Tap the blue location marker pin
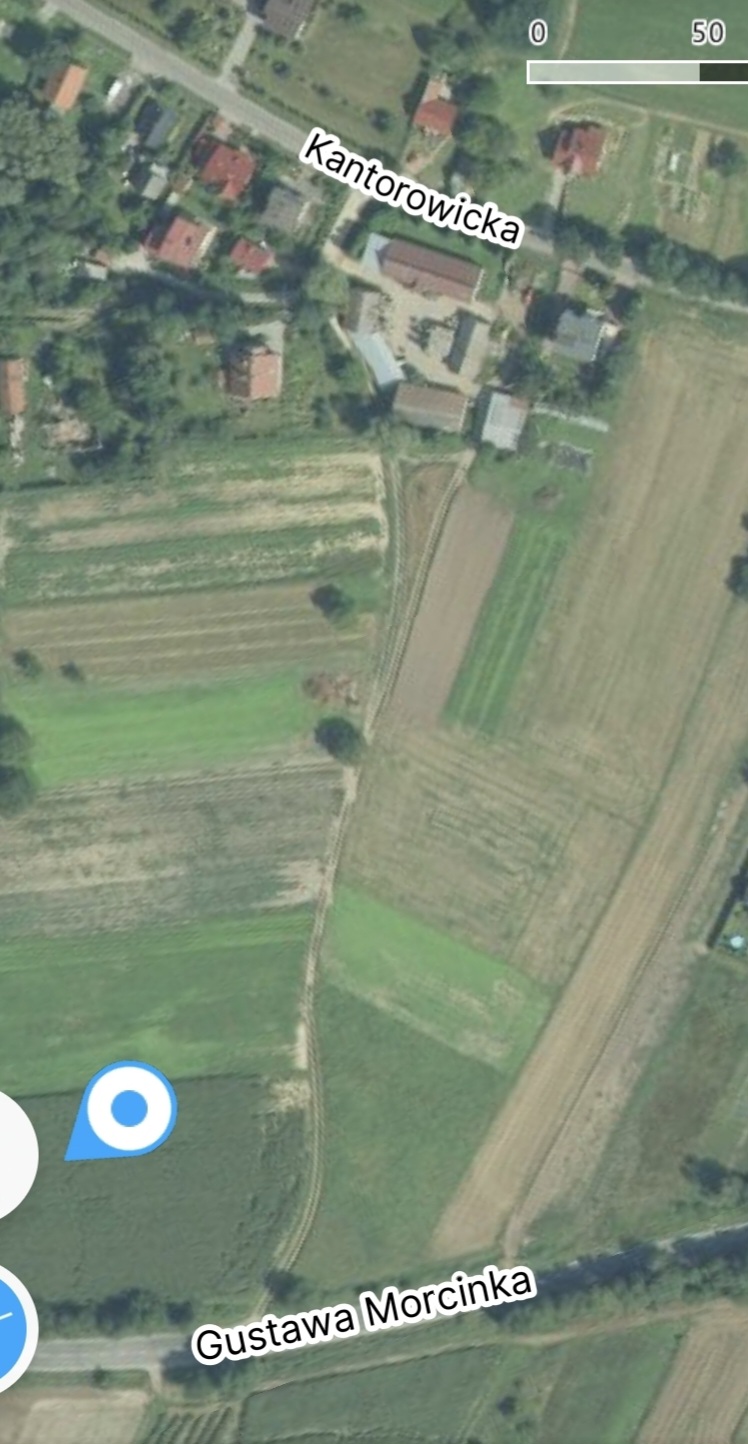Image resolution: width=748 pixels, height=1444 pixels. click(128, 1109)
